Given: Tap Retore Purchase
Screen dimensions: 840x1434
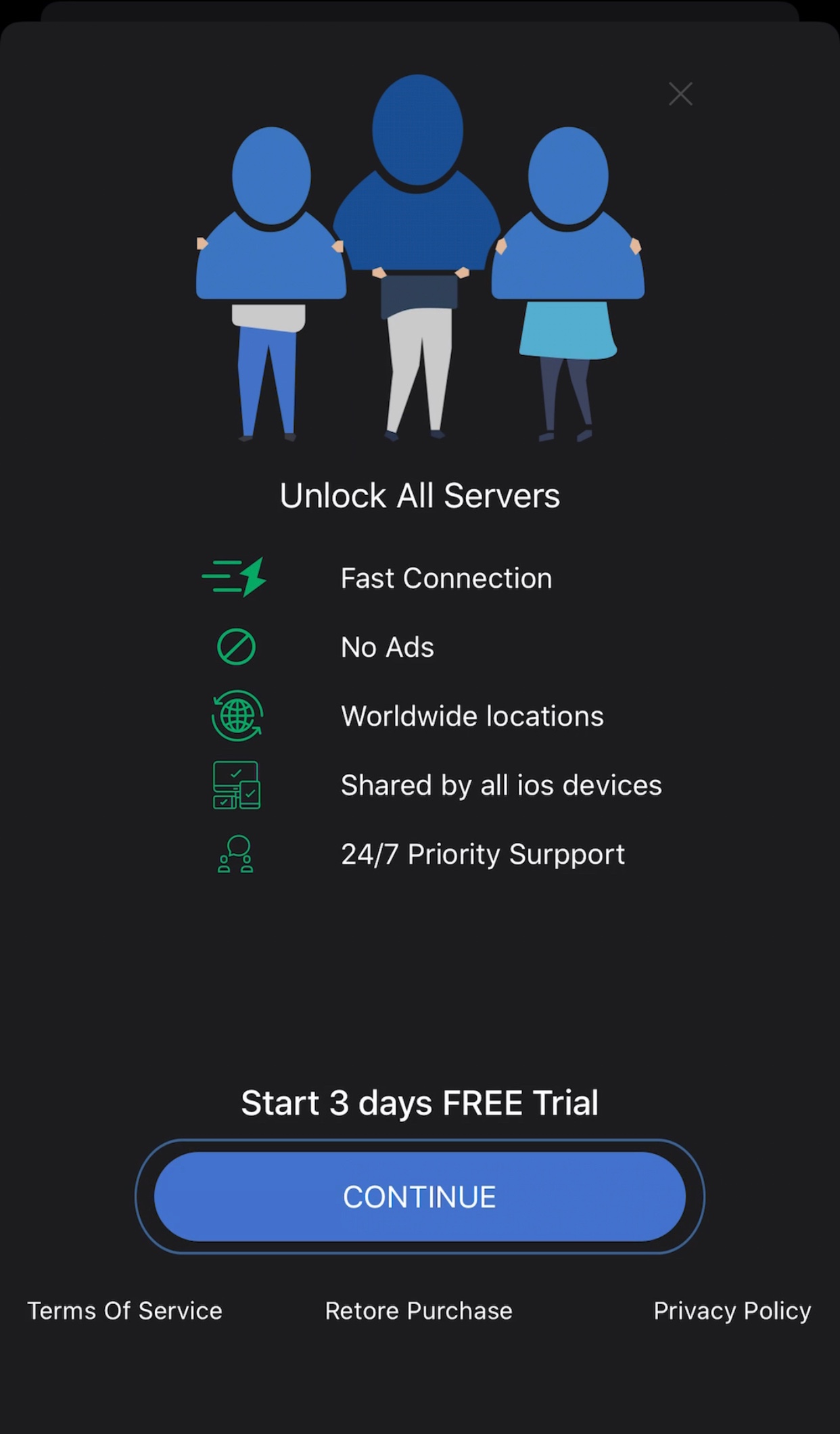Looking at the screenshot, I should tap(419, 1311).
